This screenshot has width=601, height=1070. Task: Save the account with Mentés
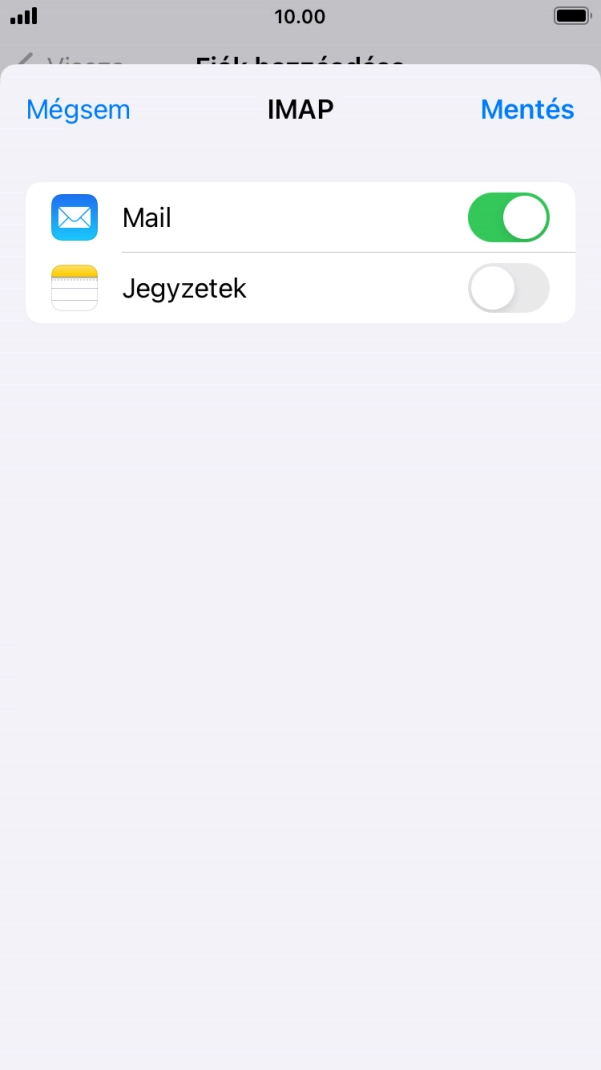point(527,110)
